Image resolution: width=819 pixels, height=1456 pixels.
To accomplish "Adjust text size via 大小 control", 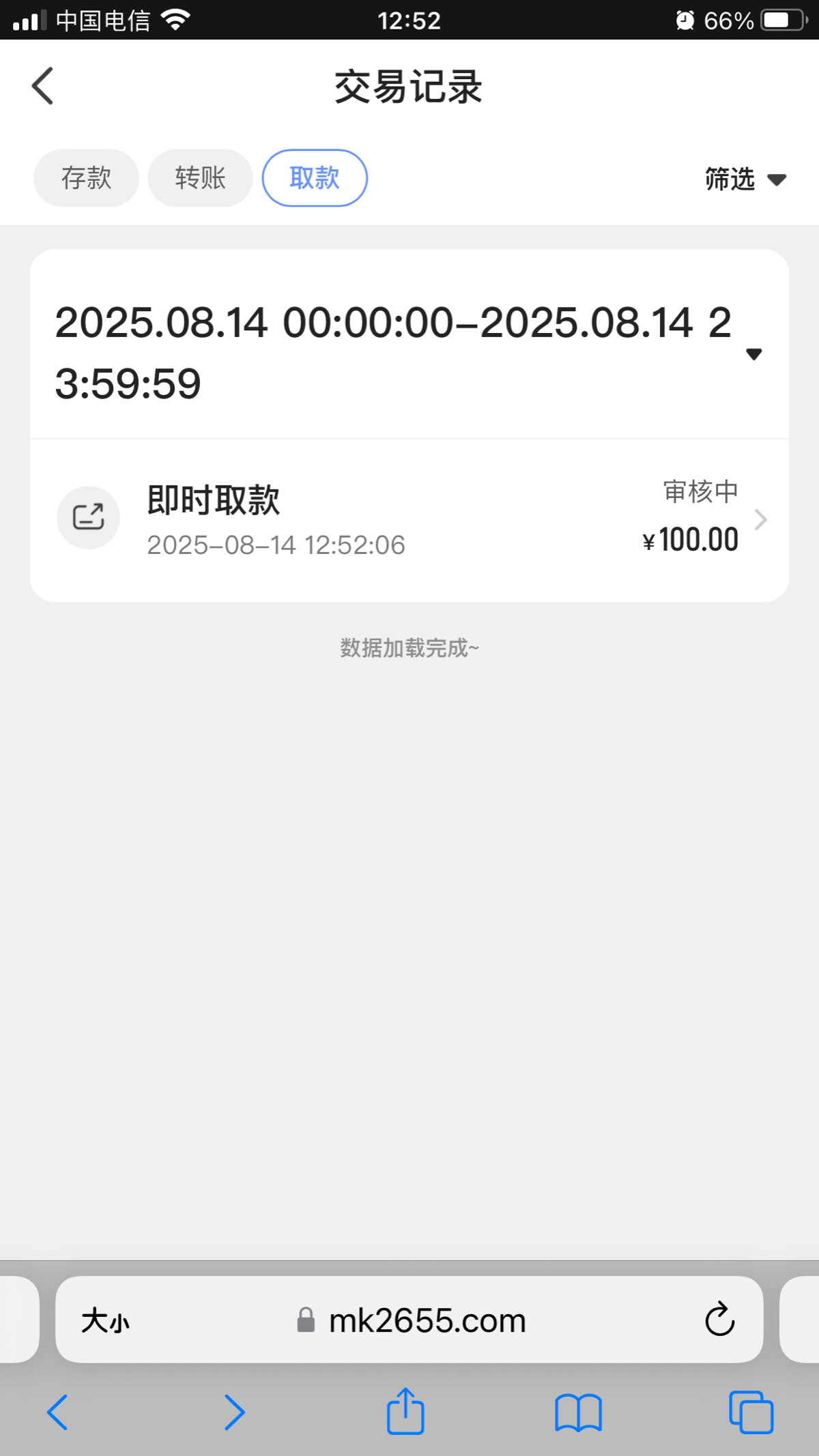I will (104, 1319).
